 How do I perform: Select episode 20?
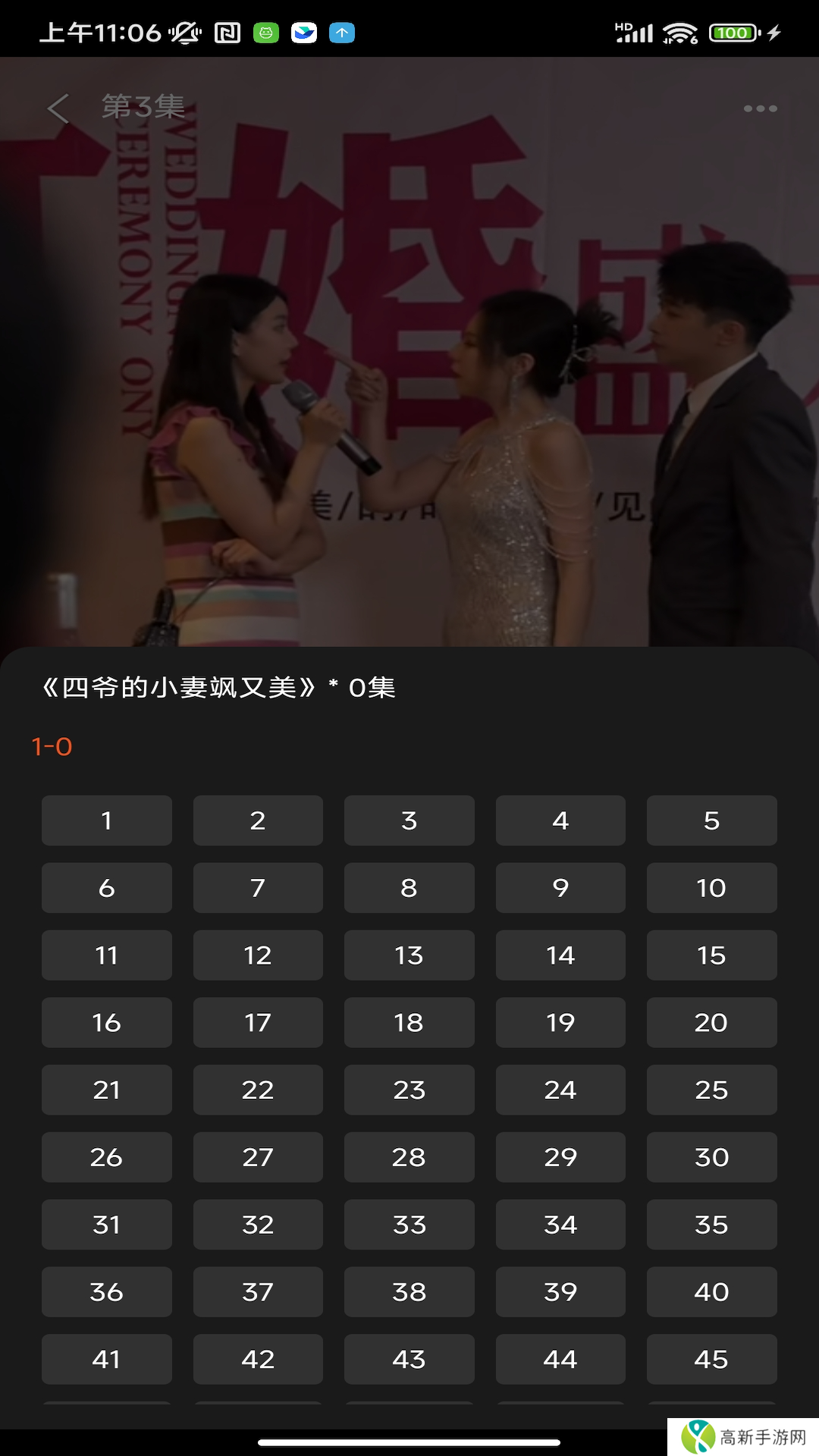(711, 1023)
